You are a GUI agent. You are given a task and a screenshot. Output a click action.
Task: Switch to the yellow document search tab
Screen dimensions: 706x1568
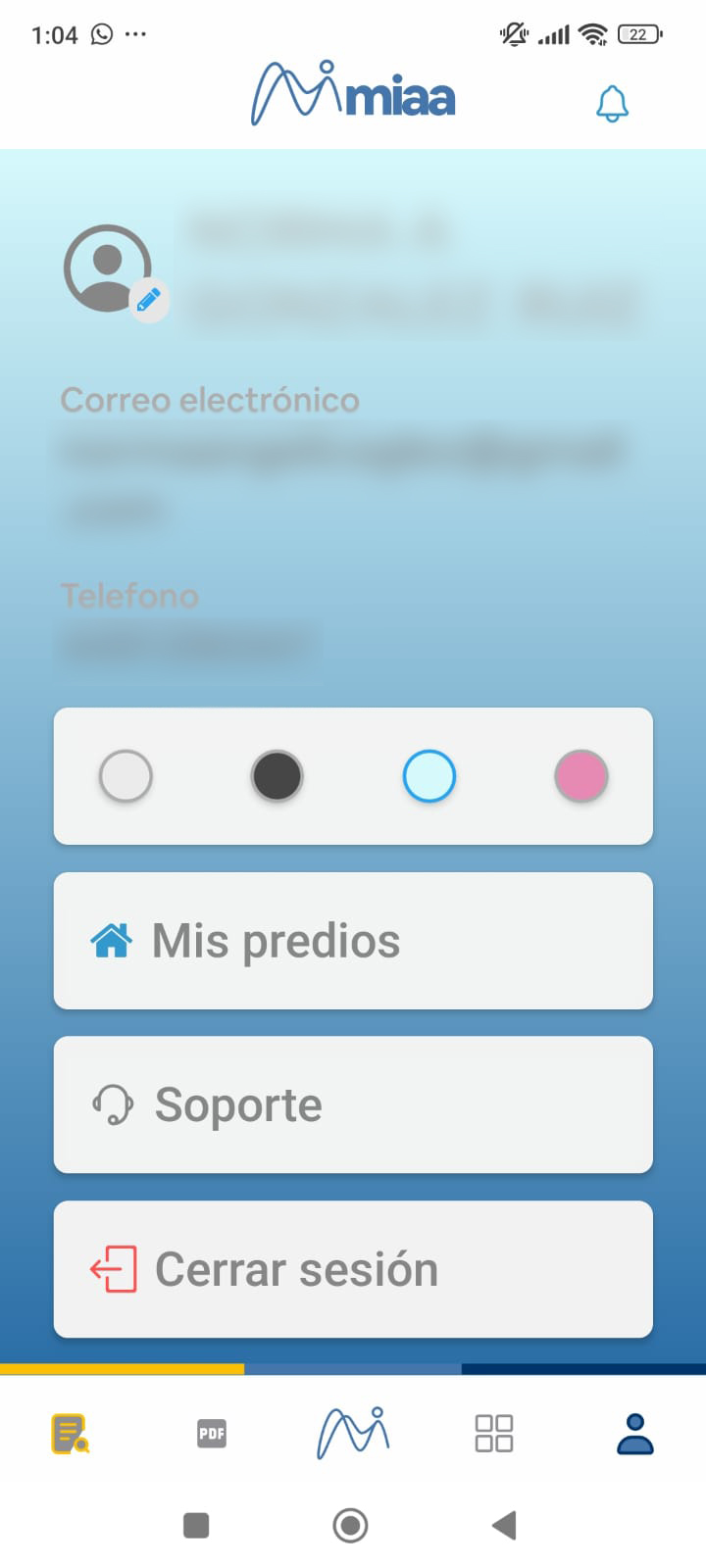tap(70, 1434)
